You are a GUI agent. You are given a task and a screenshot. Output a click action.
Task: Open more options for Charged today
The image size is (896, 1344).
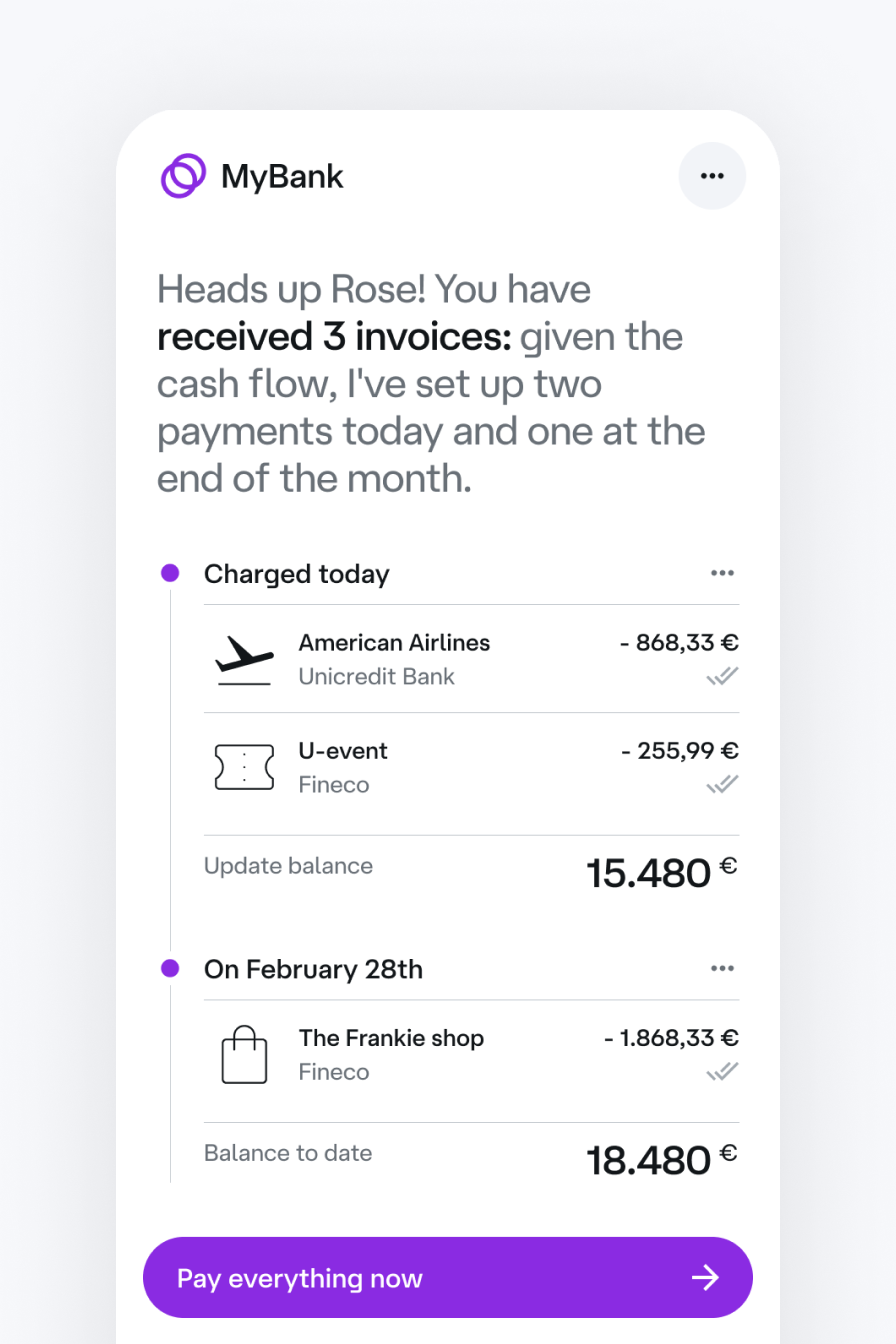click(722, 573)
